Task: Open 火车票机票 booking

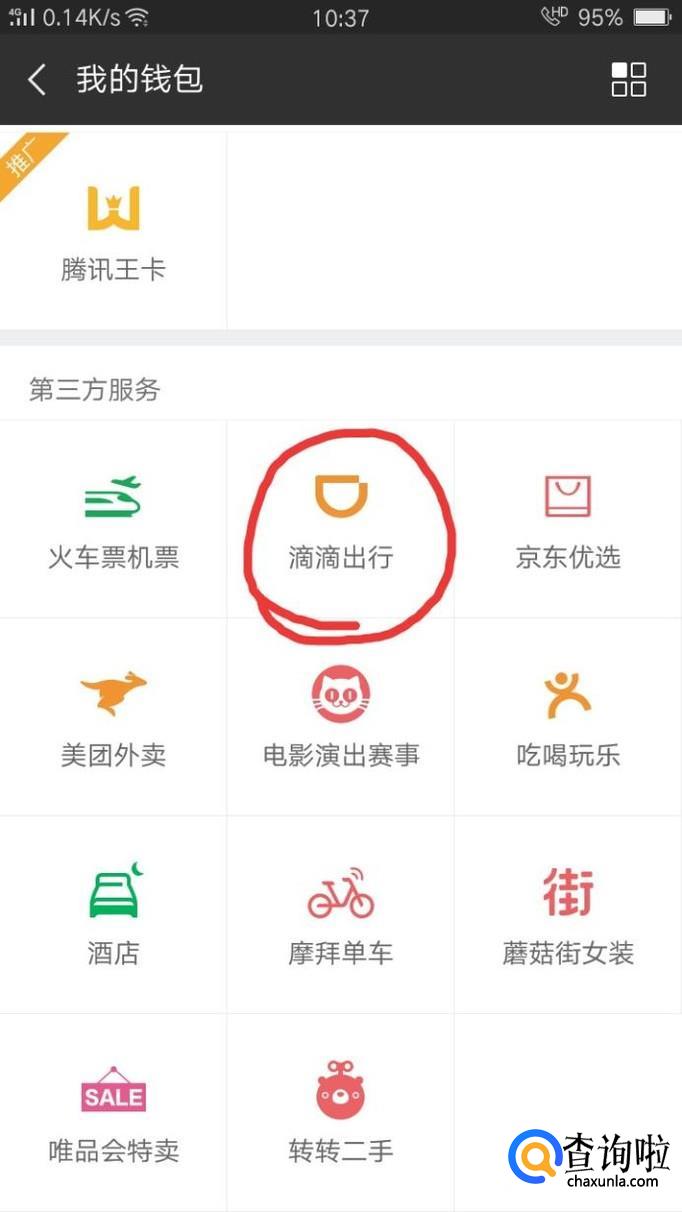Action: coord(113,520)
